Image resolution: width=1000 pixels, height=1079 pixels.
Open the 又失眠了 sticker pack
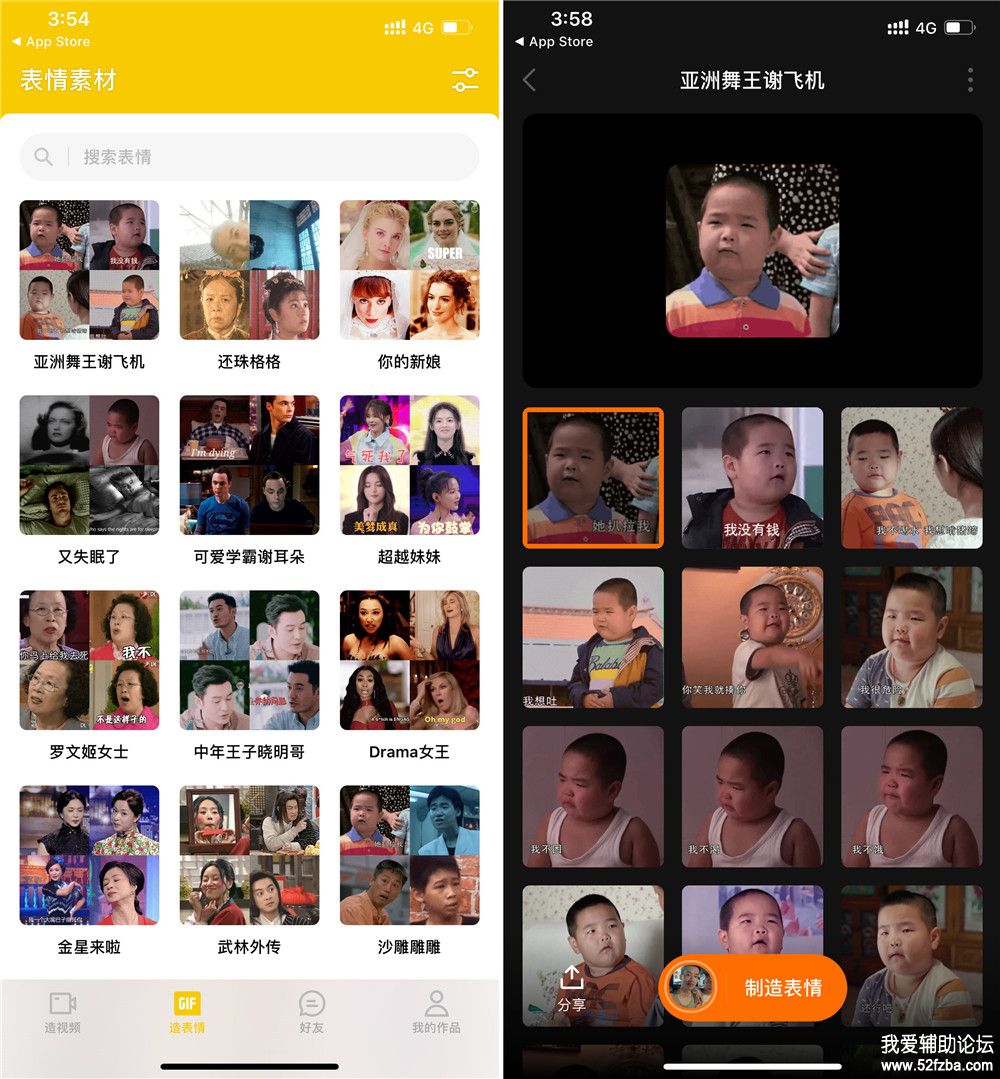[89, 466]
